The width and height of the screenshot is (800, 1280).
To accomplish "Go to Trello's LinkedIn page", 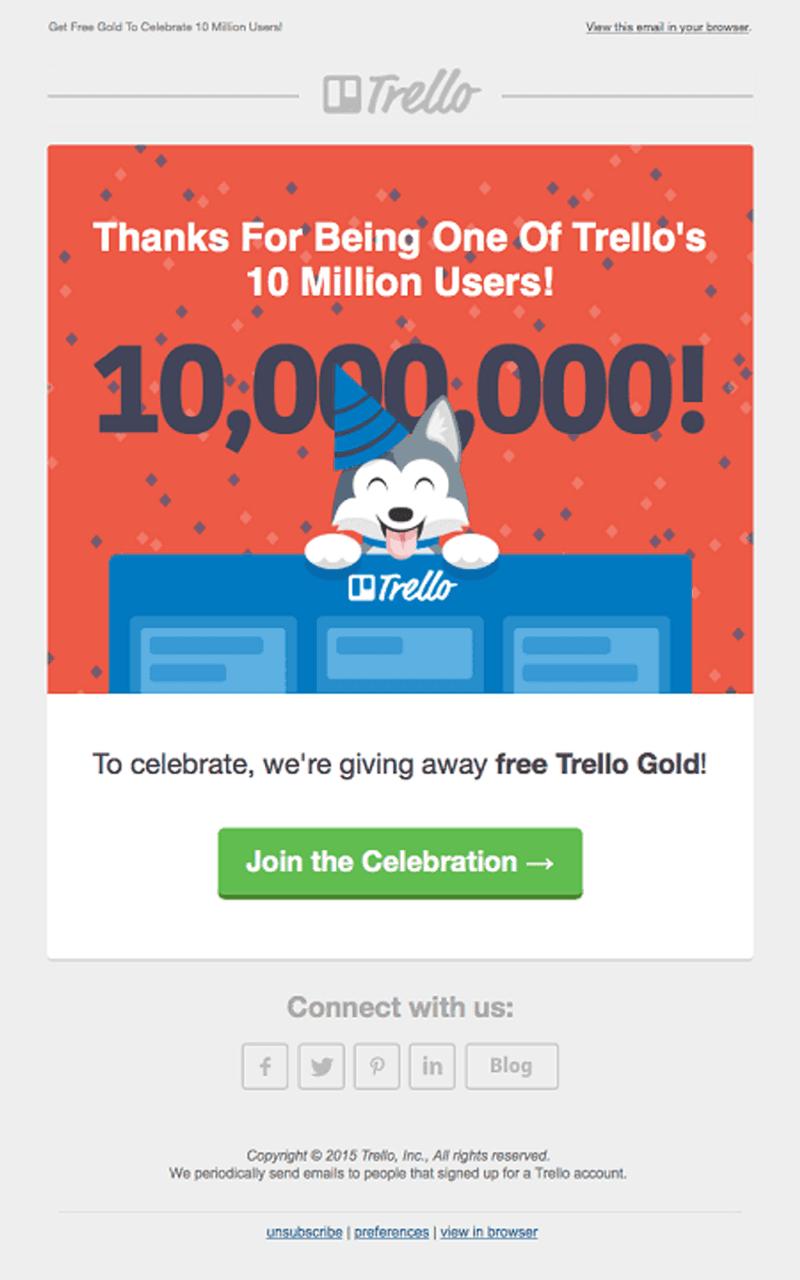I will click(x=432, y=1066).
